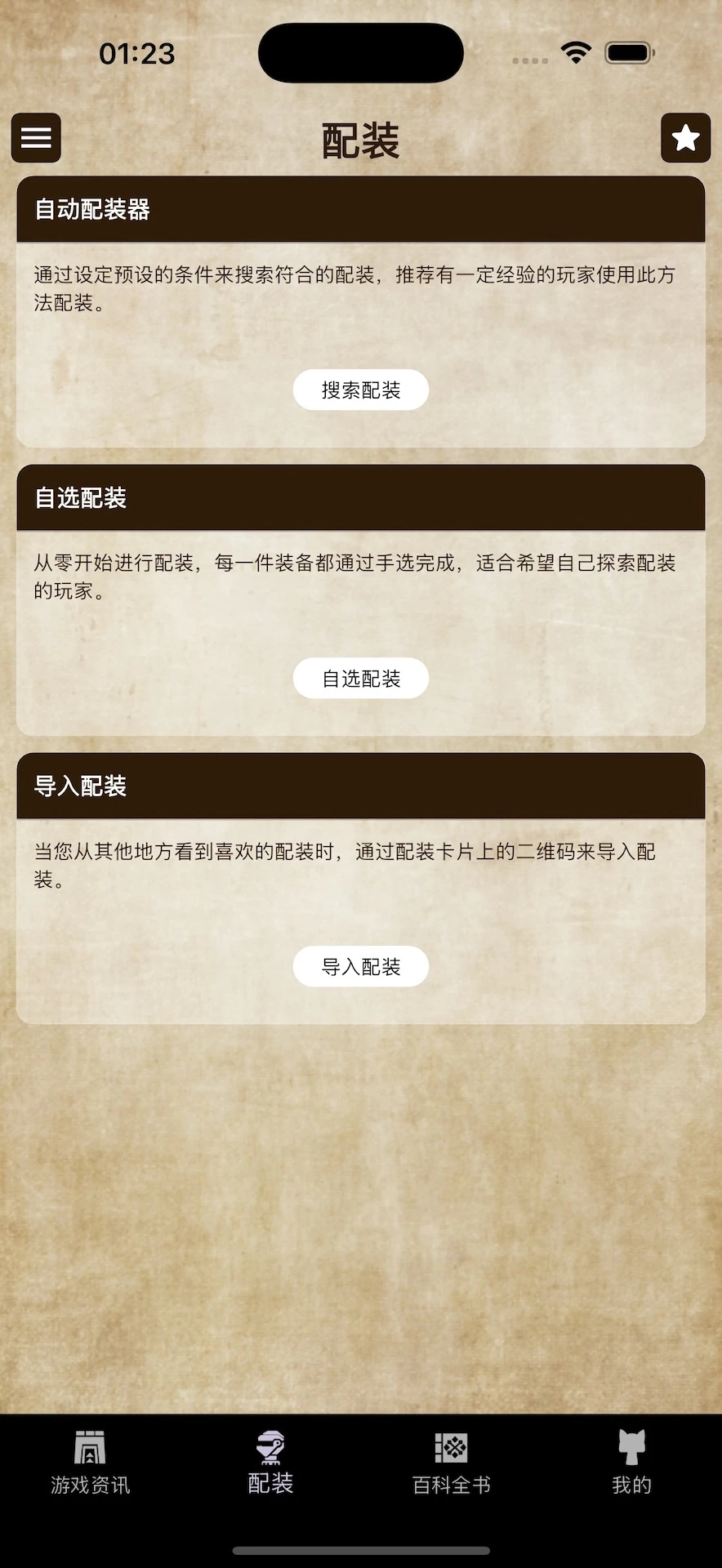Tap the 自选配装 button

pyautogui.click(x=360, y=678)
